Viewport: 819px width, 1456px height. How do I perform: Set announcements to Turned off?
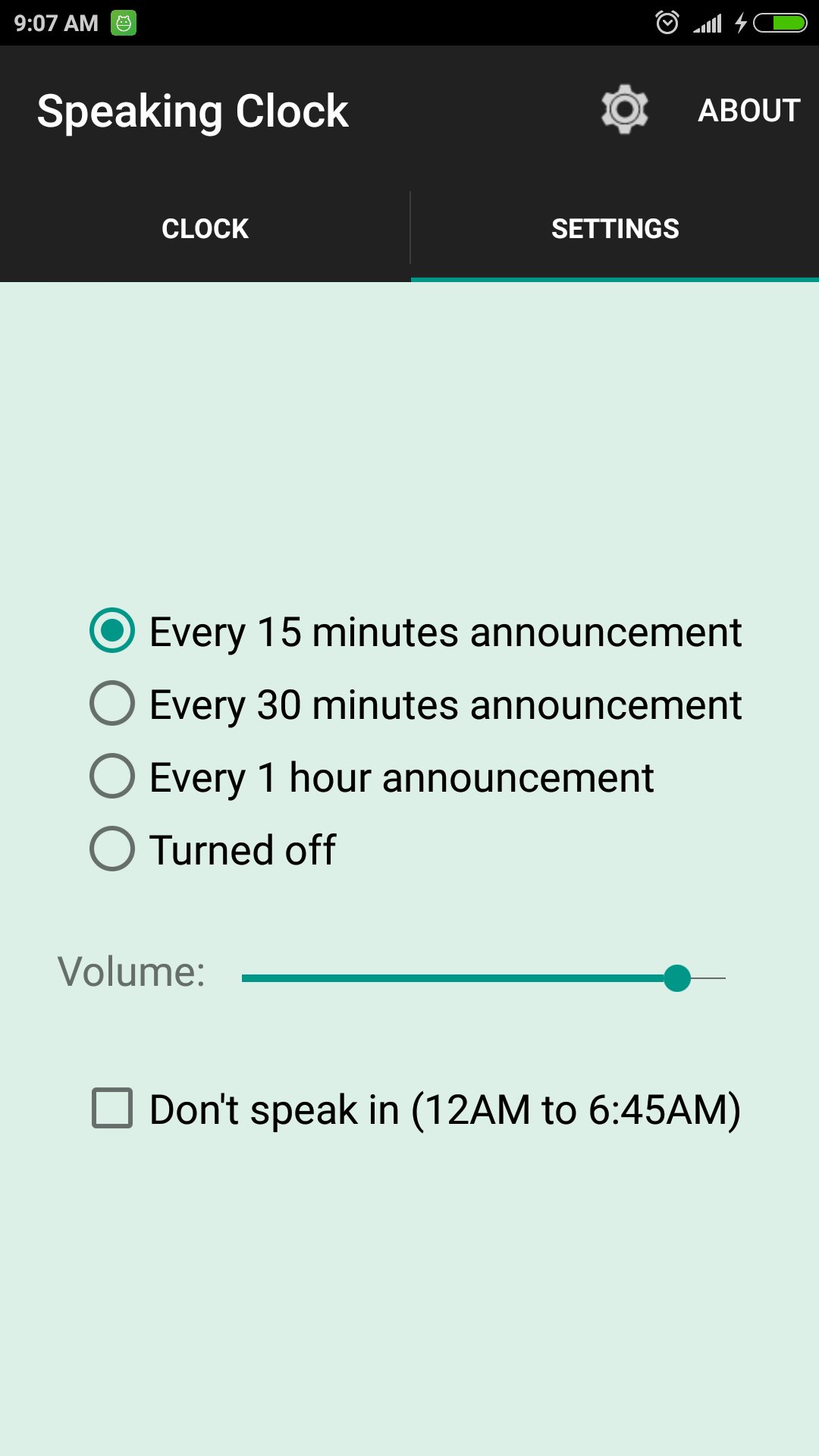click(x=113, y=849)
